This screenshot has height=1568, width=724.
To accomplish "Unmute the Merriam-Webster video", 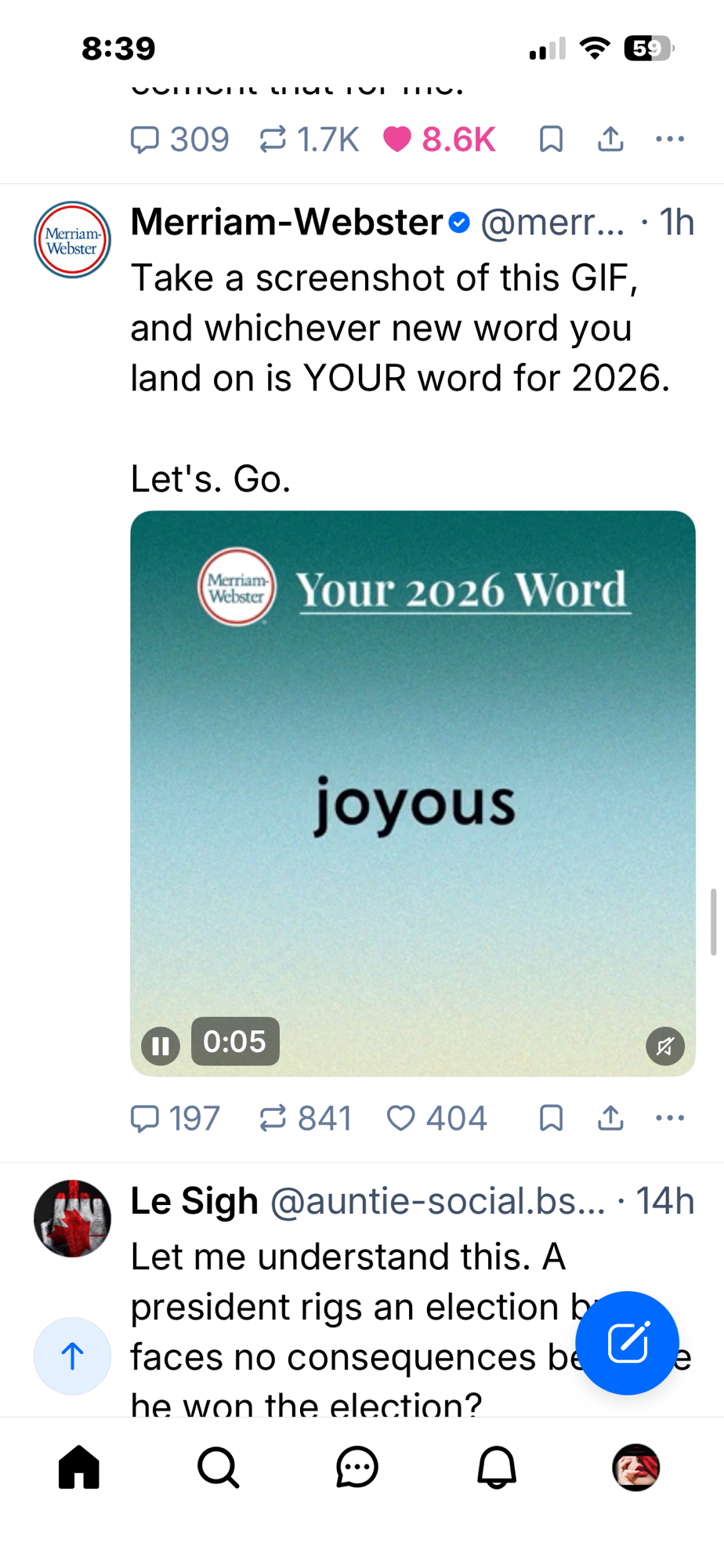I will coord(665,1046).
